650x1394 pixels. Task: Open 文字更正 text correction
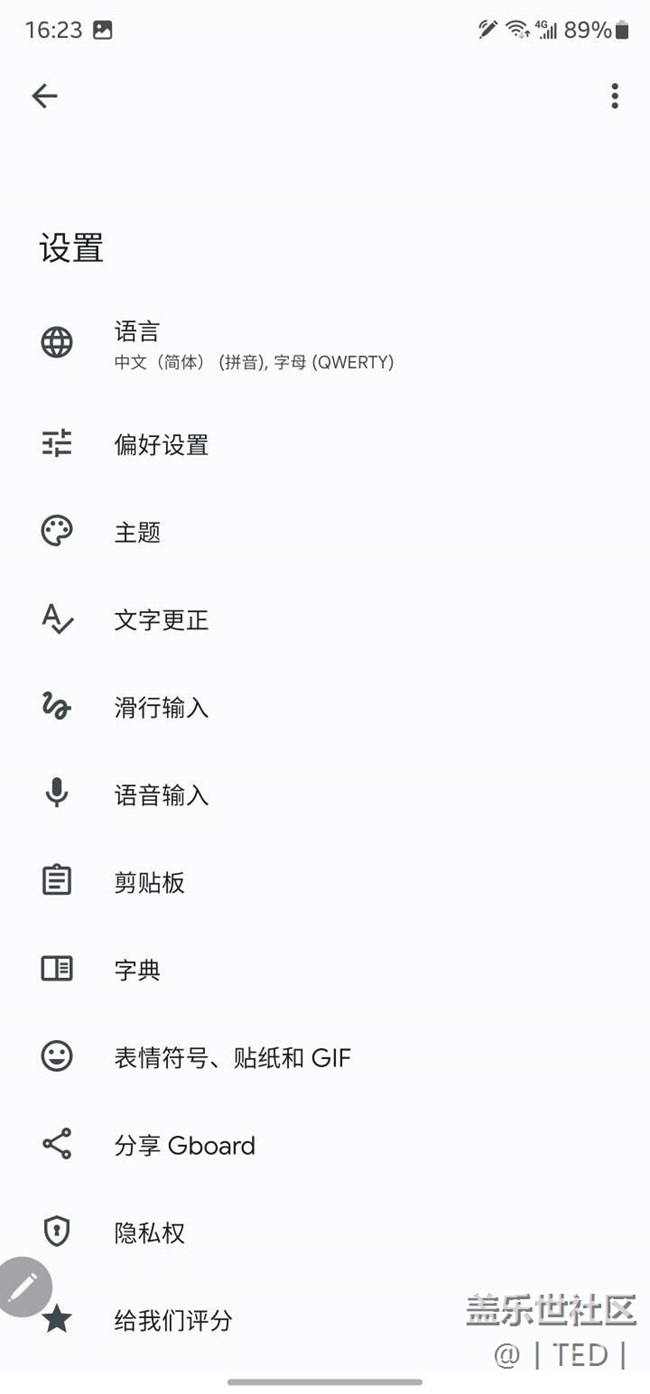325,620
